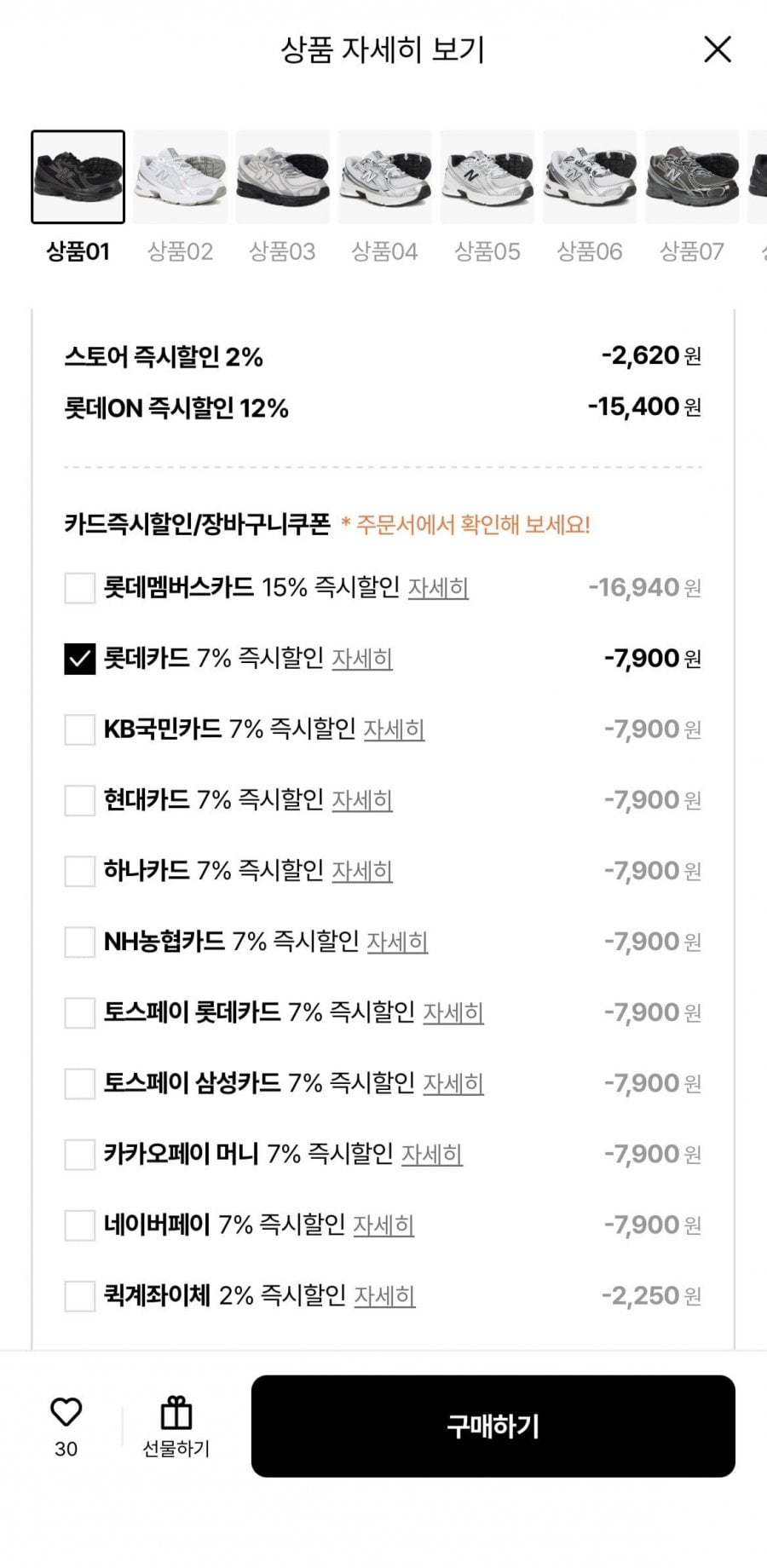Select the KB국민카드 7% discount checkbox

pos(80,729)
